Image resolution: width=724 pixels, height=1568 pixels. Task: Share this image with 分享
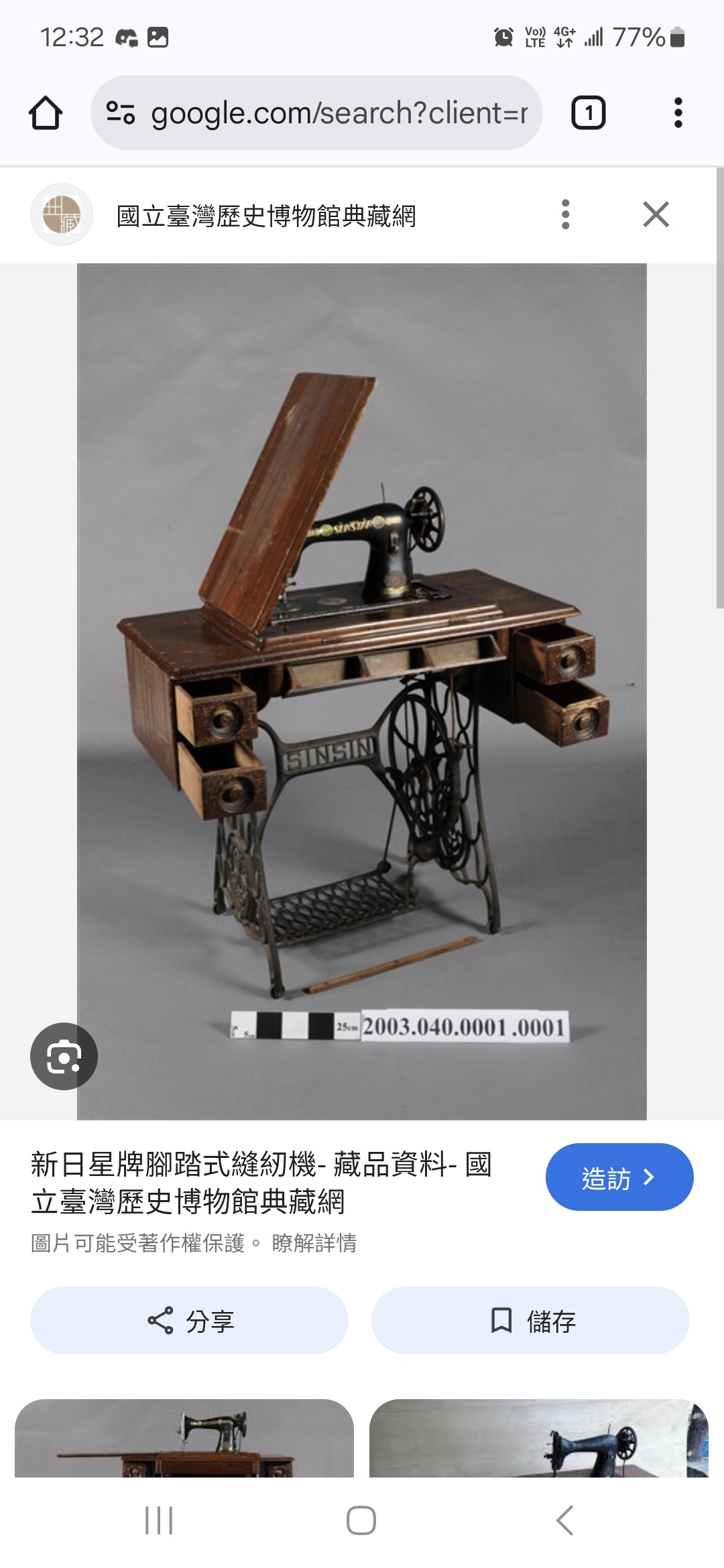pyautogui.click(x=189, y=1321)
